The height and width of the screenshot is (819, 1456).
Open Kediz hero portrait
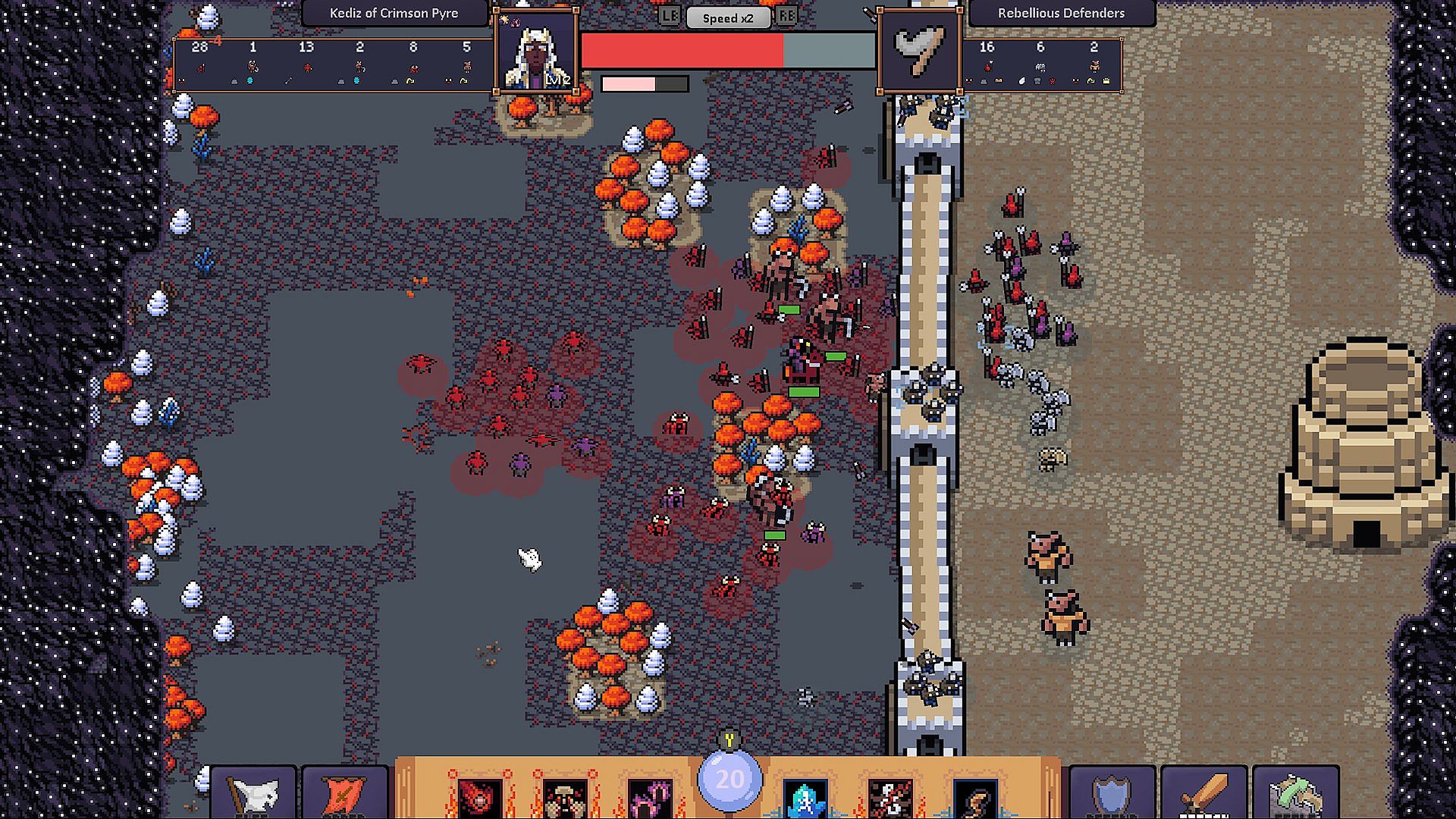(x=537, y=52)
